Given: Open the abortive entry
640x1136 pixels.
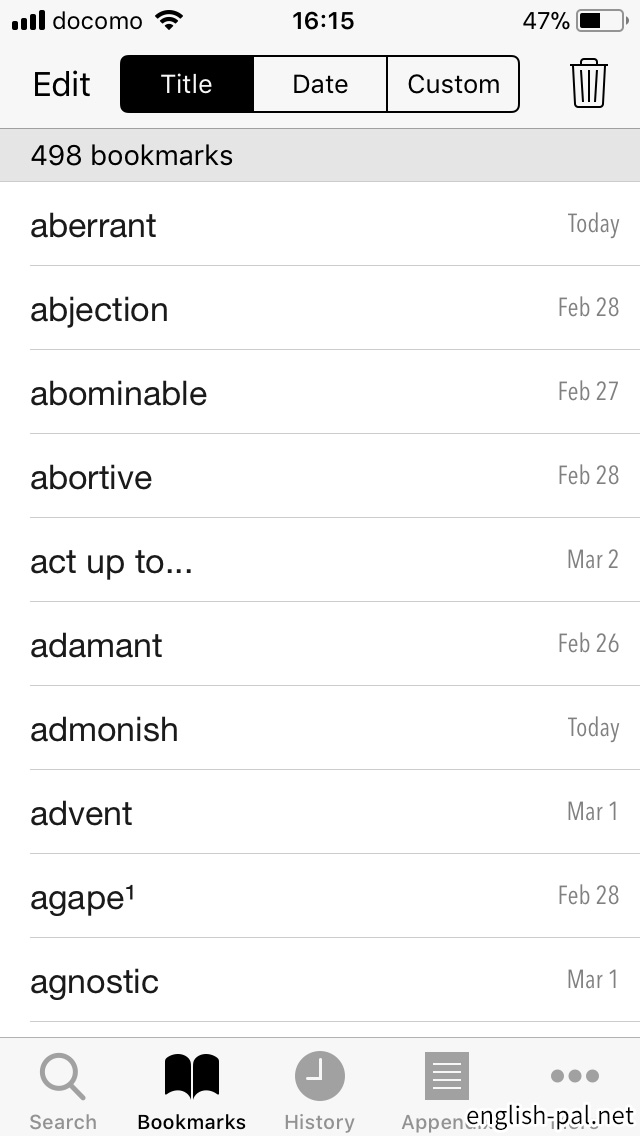Looking at the screenshot, I should [x=320, y=476].
